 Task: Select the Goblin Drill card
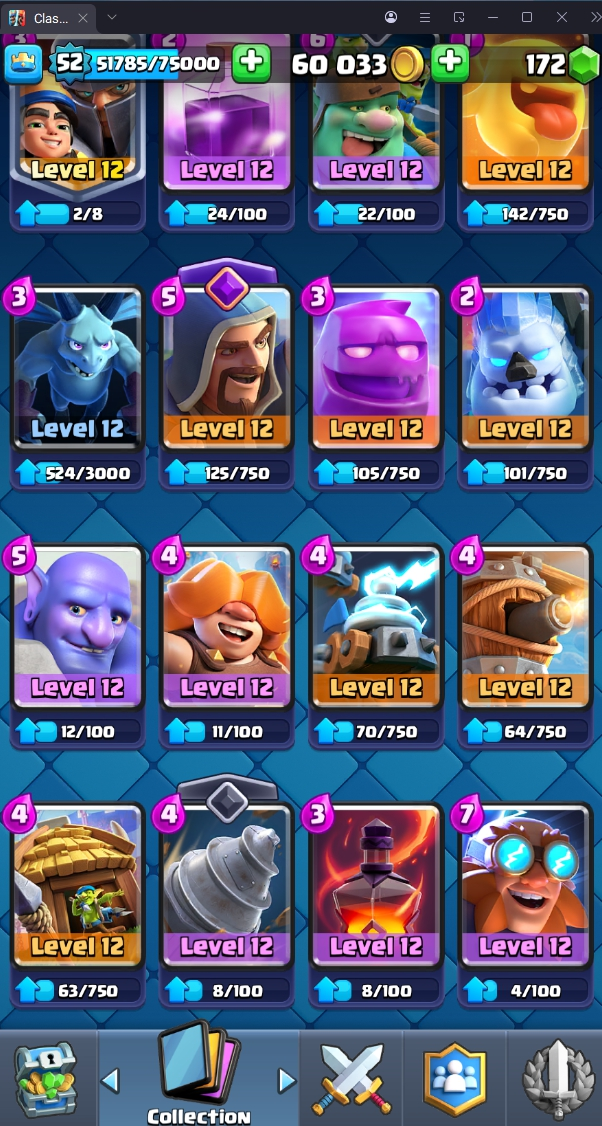coord(226,888)
